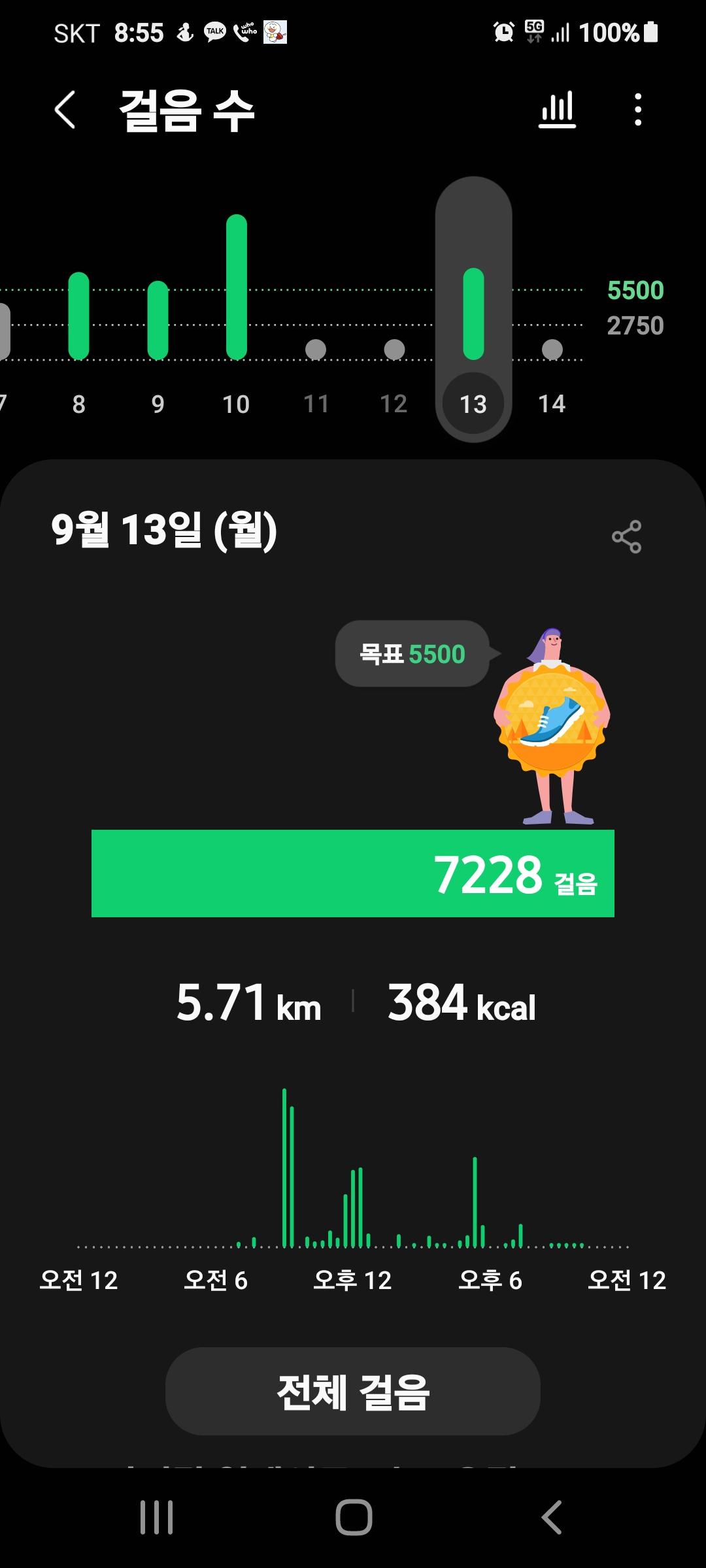Open the step trends chart icon
Image resolution: width=706 pixels, height=1568 pixels.
(557, 110)
